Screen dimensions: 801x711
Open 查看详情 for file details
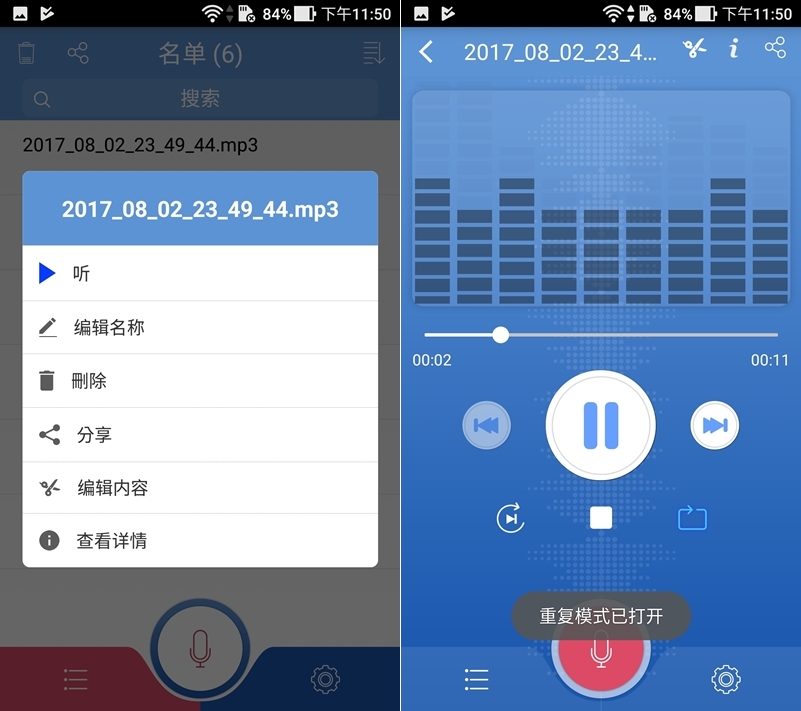pyautogui.click(x=200, y=541)
